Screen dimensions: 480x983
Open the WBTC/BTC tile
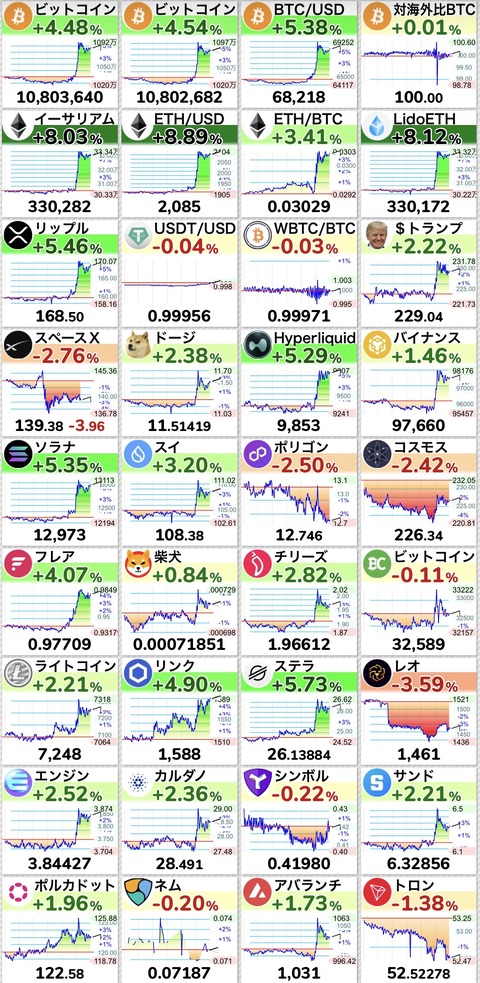(300, 272)
